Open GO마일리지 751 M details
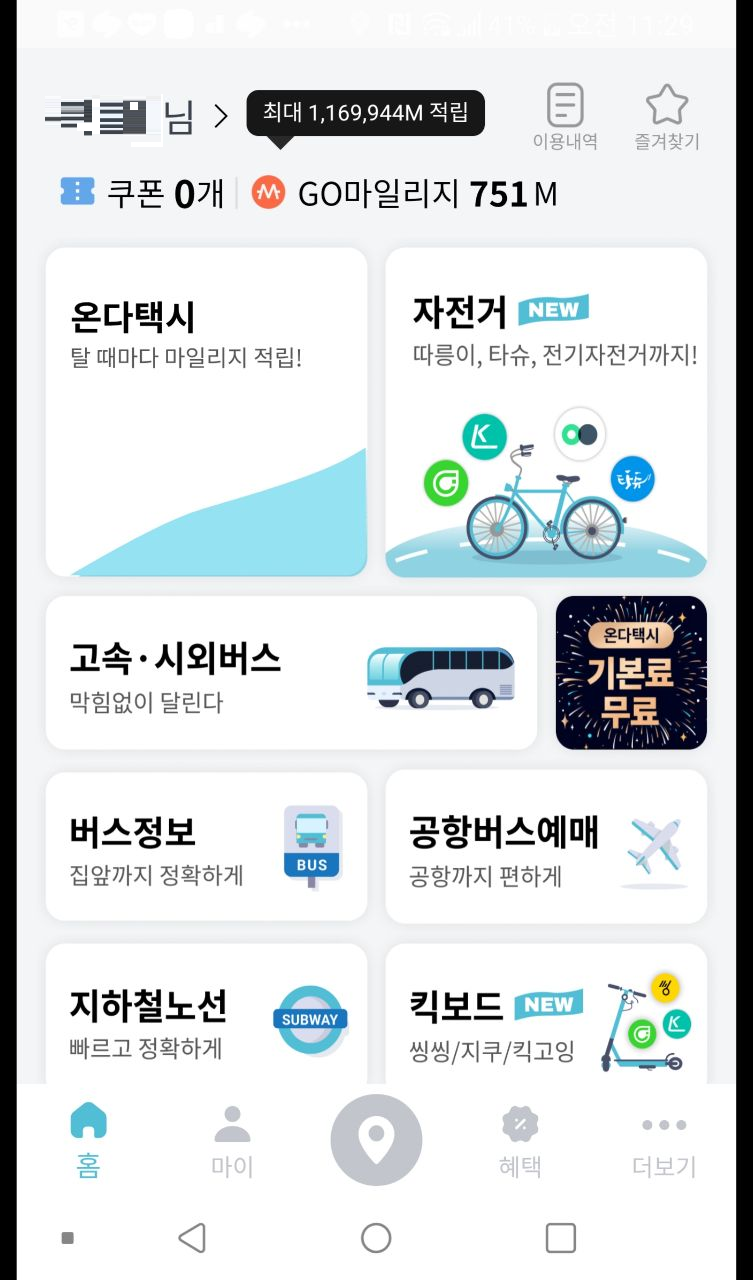 pos(404,192)
